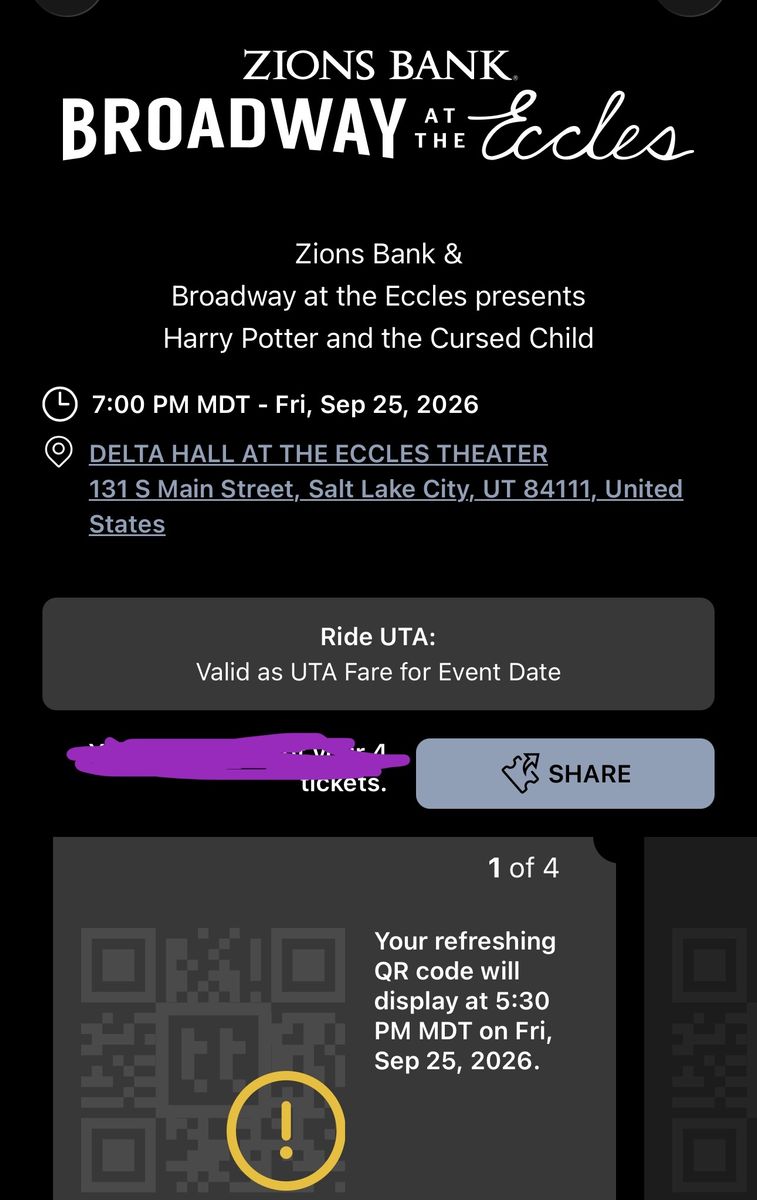
Task: Open the Delta Hall at the Eccles Theater address link
Action: coord(386,489)
